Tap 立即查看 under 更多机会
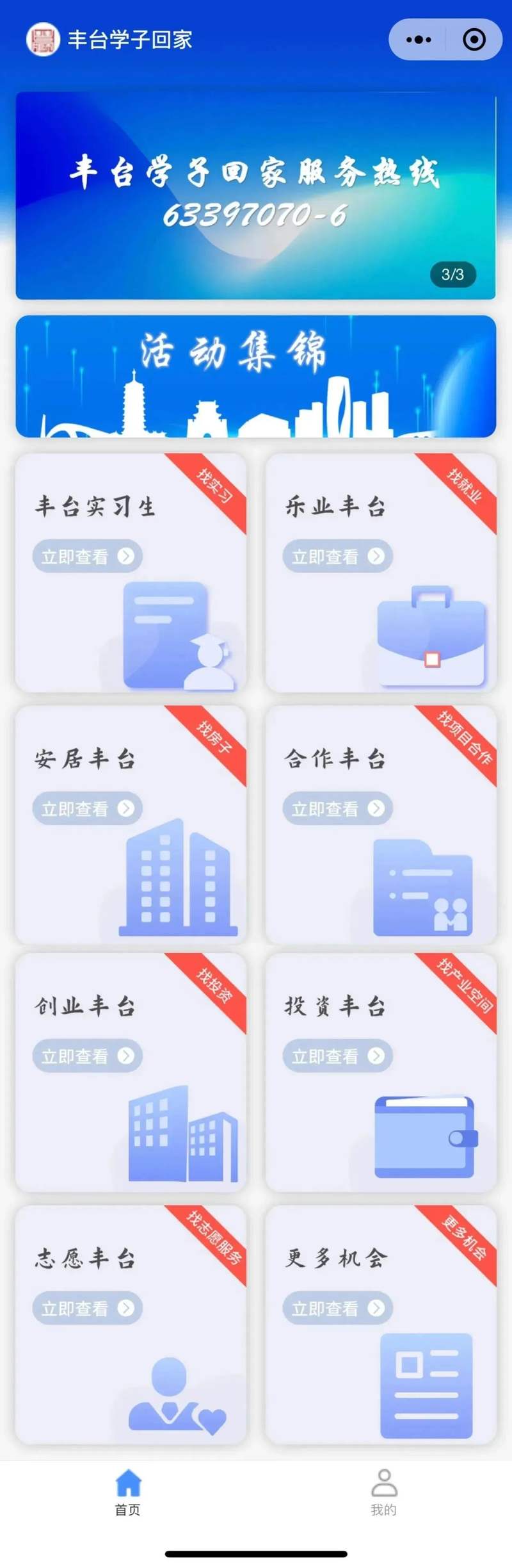This screenshot has height=1568, width=512. click(337, 1308)
